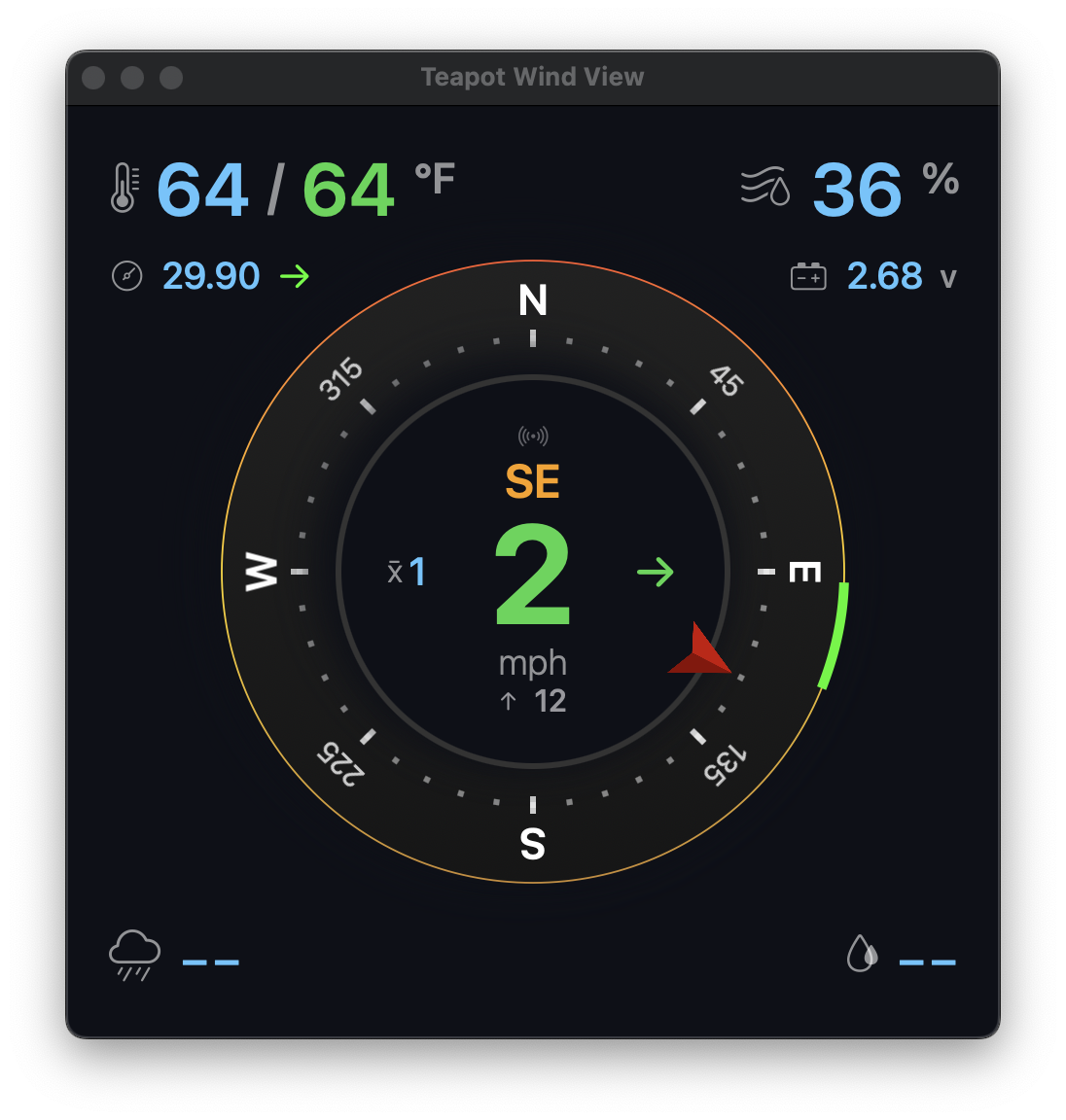Toggle the green pressure trend arrow
Screen dimensions: 1066x1120
pos(294,276)
